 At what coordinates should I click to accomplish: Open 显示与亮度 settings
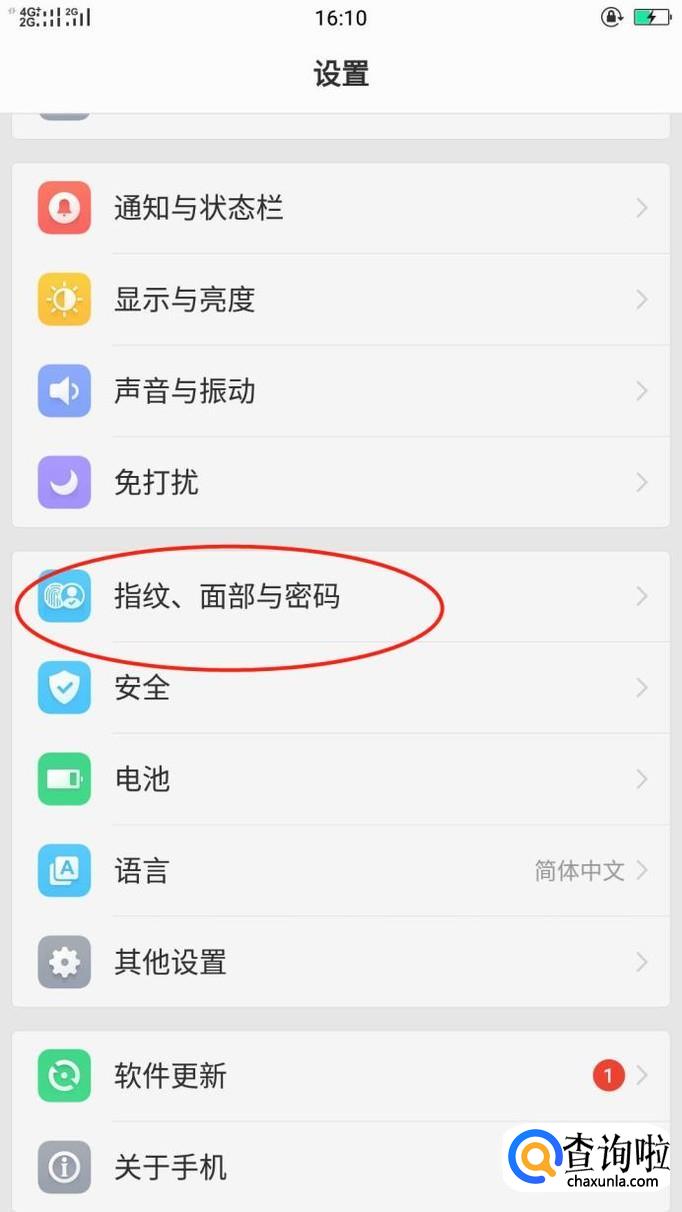click(x=340, y=299)
